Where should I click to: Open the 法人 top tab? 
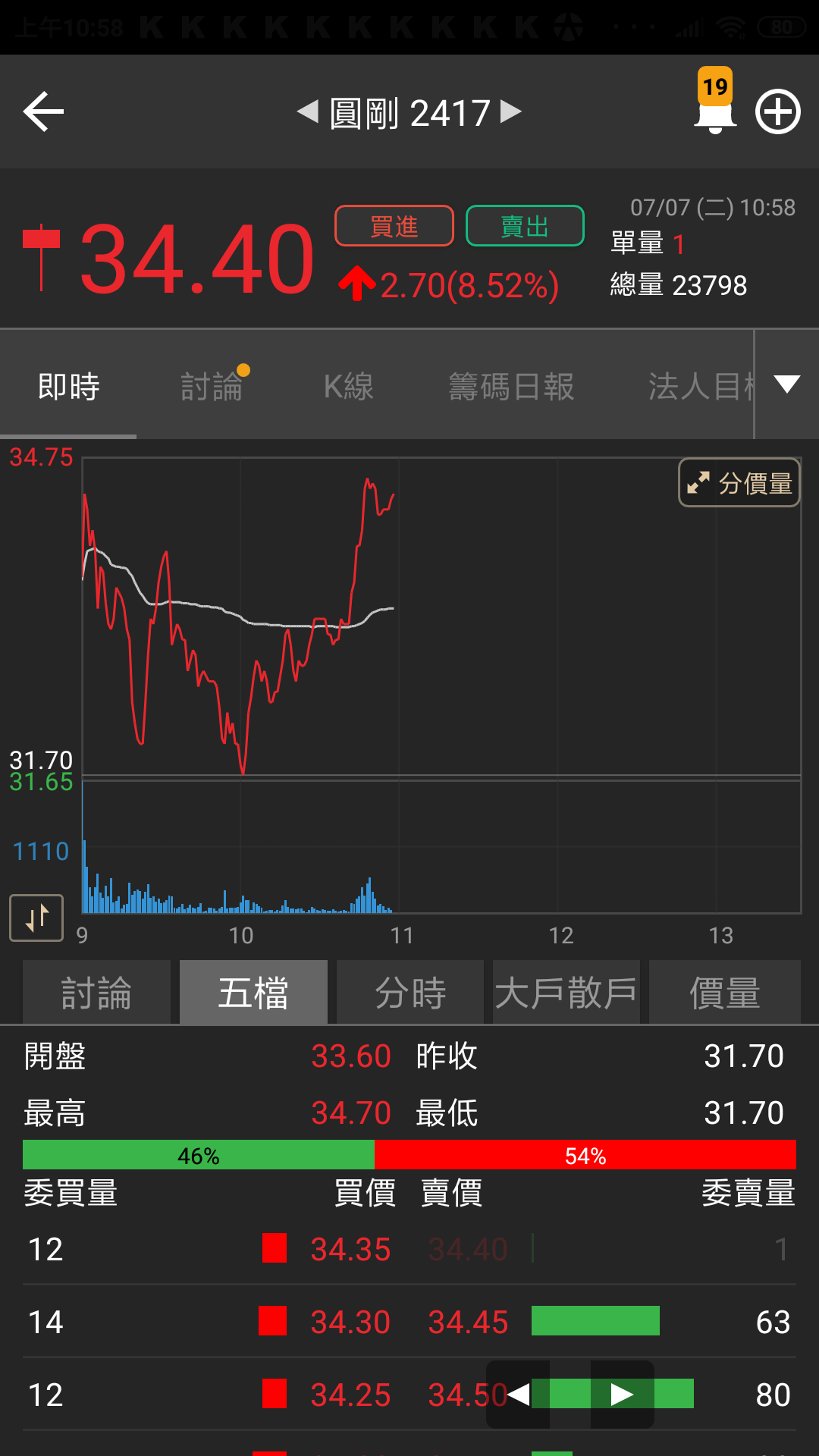tap(699, 387)
